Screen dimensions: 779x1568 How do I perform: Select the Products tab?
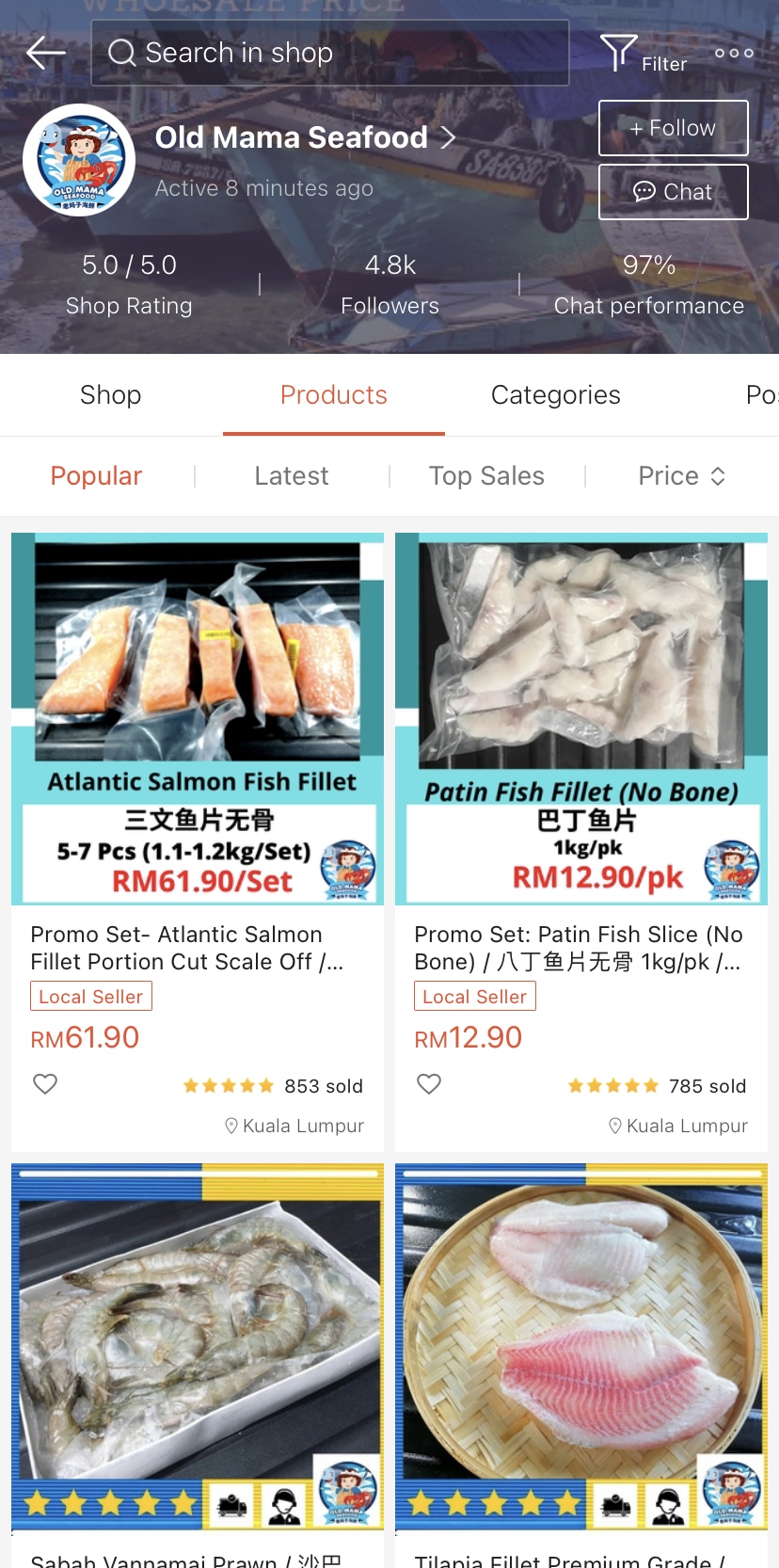point(333,395)
